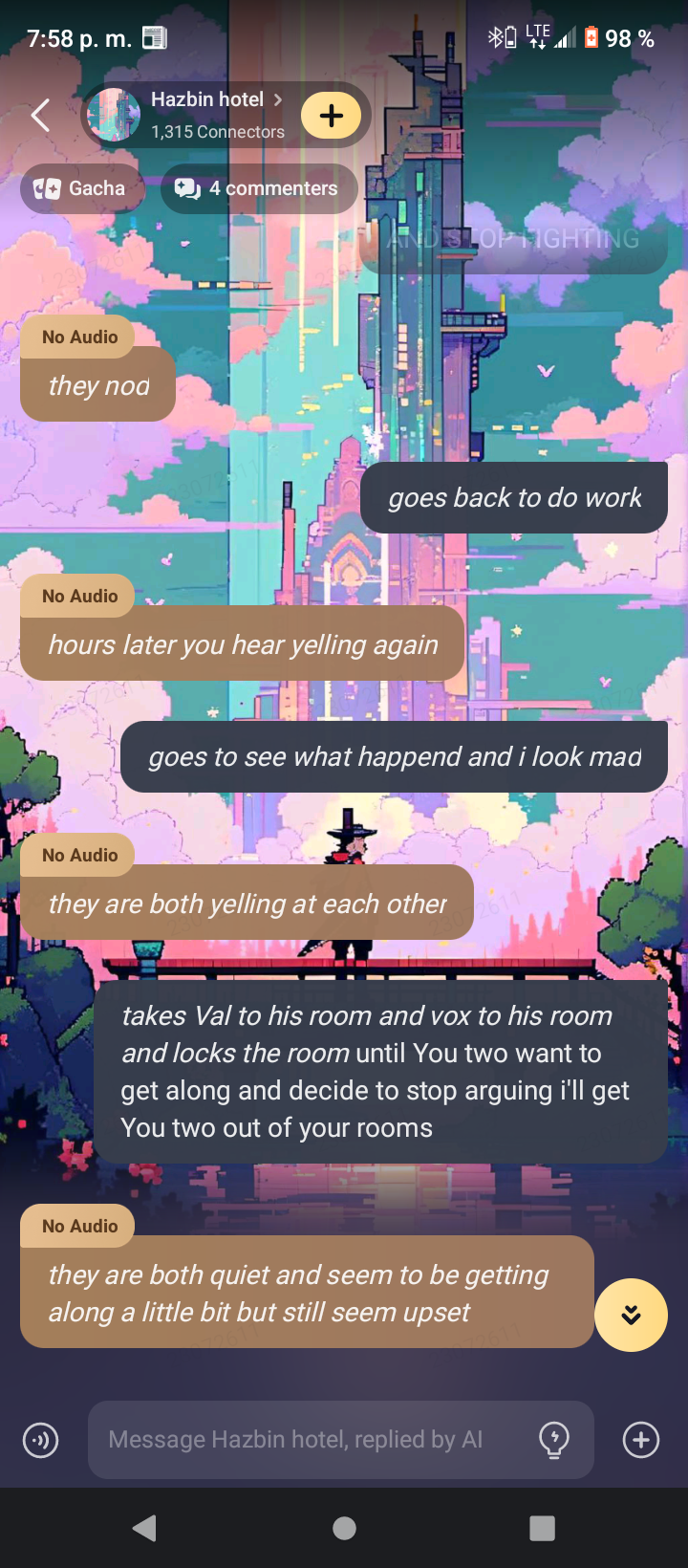The image size is (688, 1568).
Task: Jump to latest messages with the double-chevron button
Action: pyautogui.click(x=631, y=1315)
